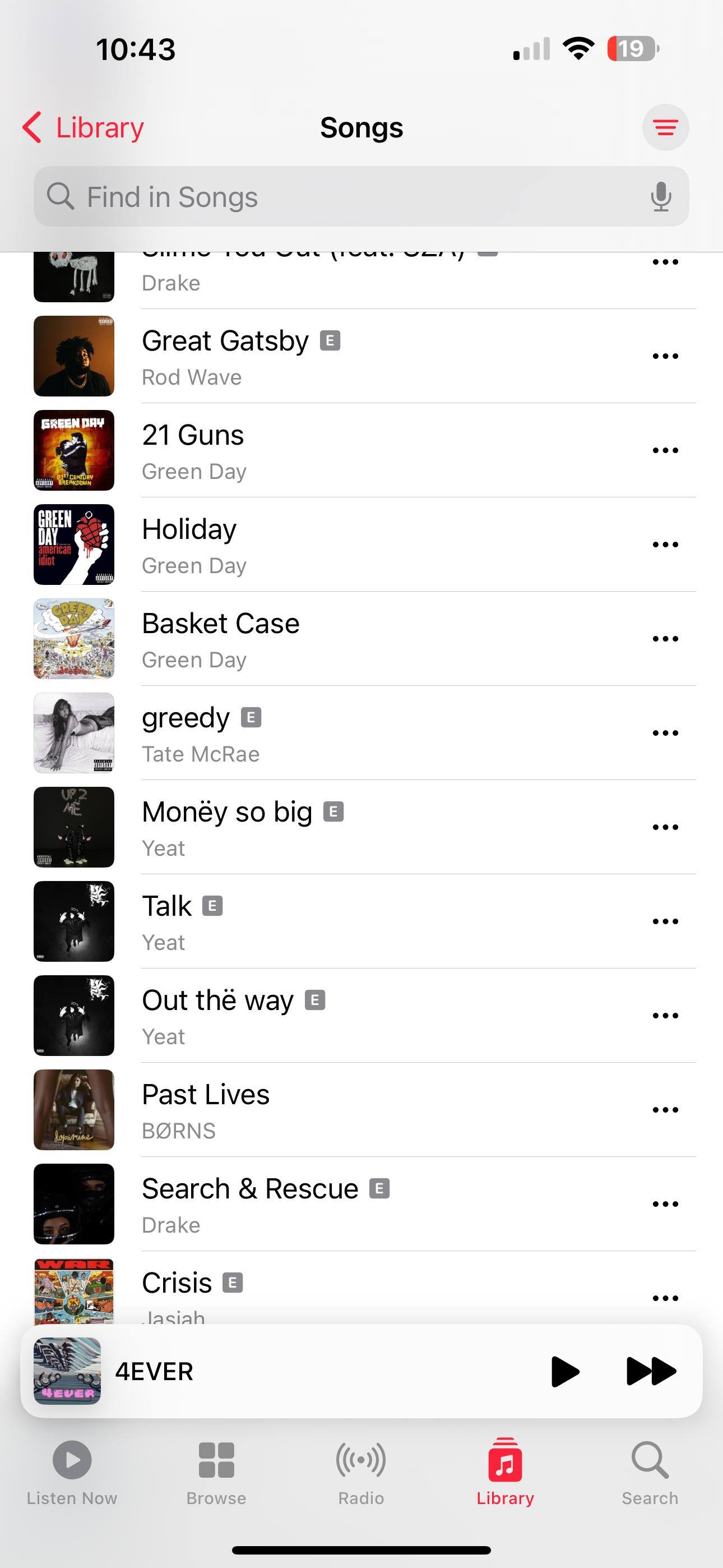This screenshot has height=1568, width=723.
Task: Activate the microphone for voice search
Action: 660,197
